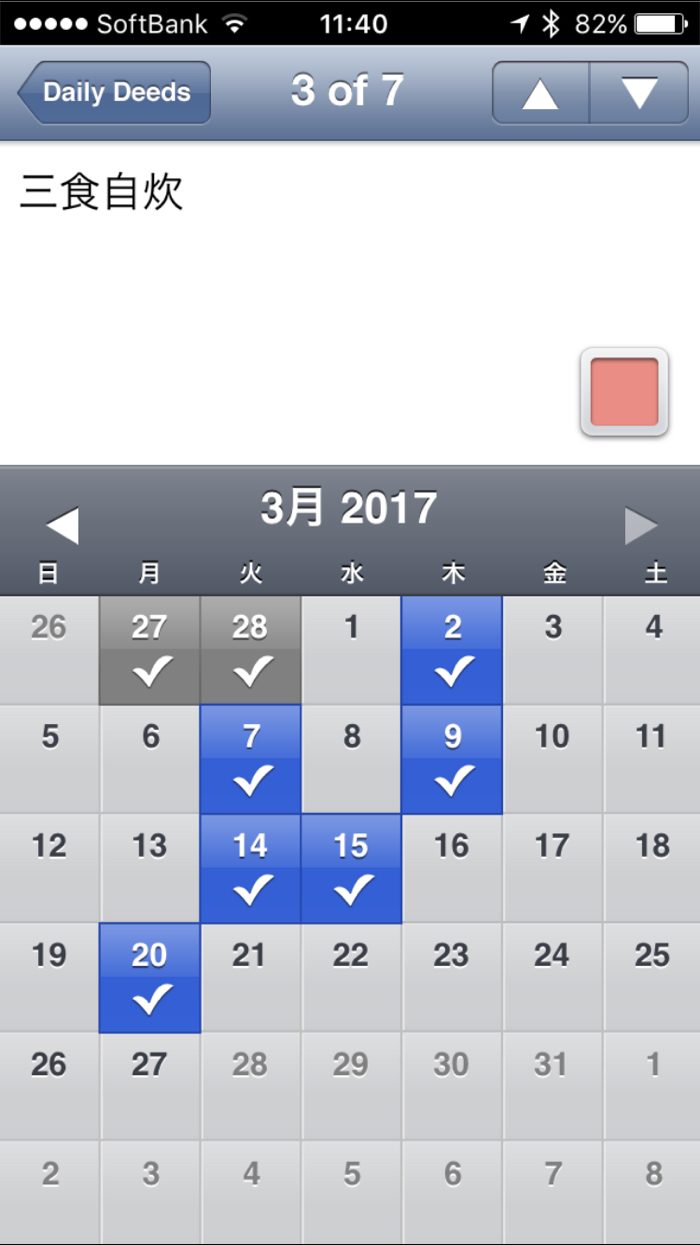Screen dimensions: 700x1245
Task: Uncheck March 15 on the calendar
Action: pos(351,868)
